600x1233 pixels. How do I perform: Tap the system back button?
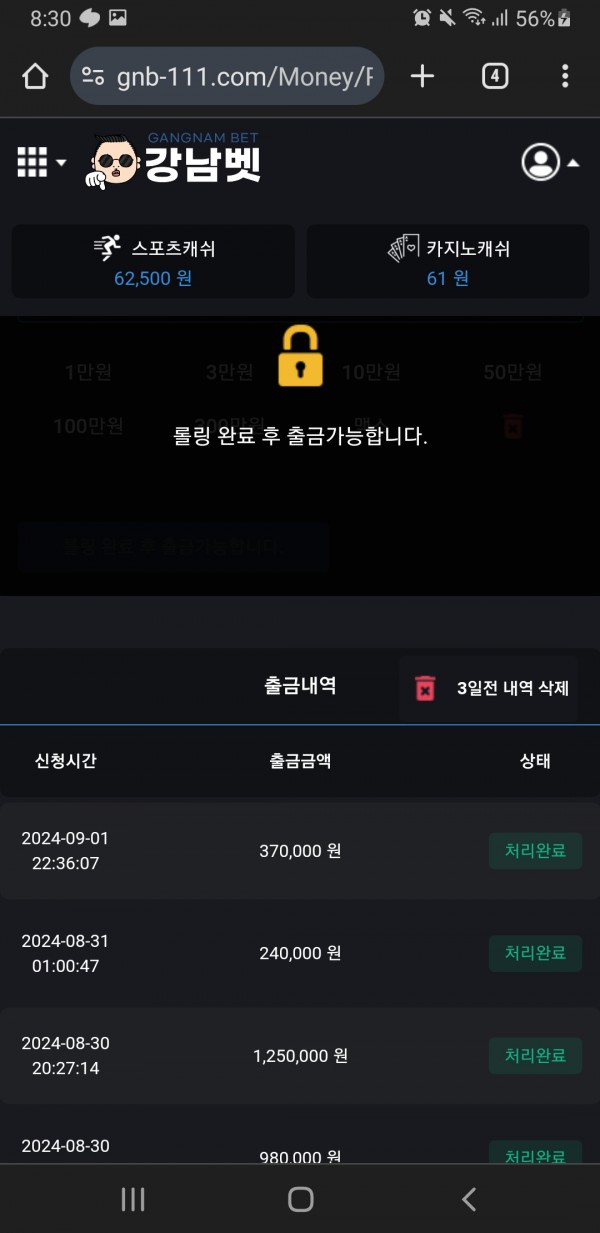coord(468,1199)
